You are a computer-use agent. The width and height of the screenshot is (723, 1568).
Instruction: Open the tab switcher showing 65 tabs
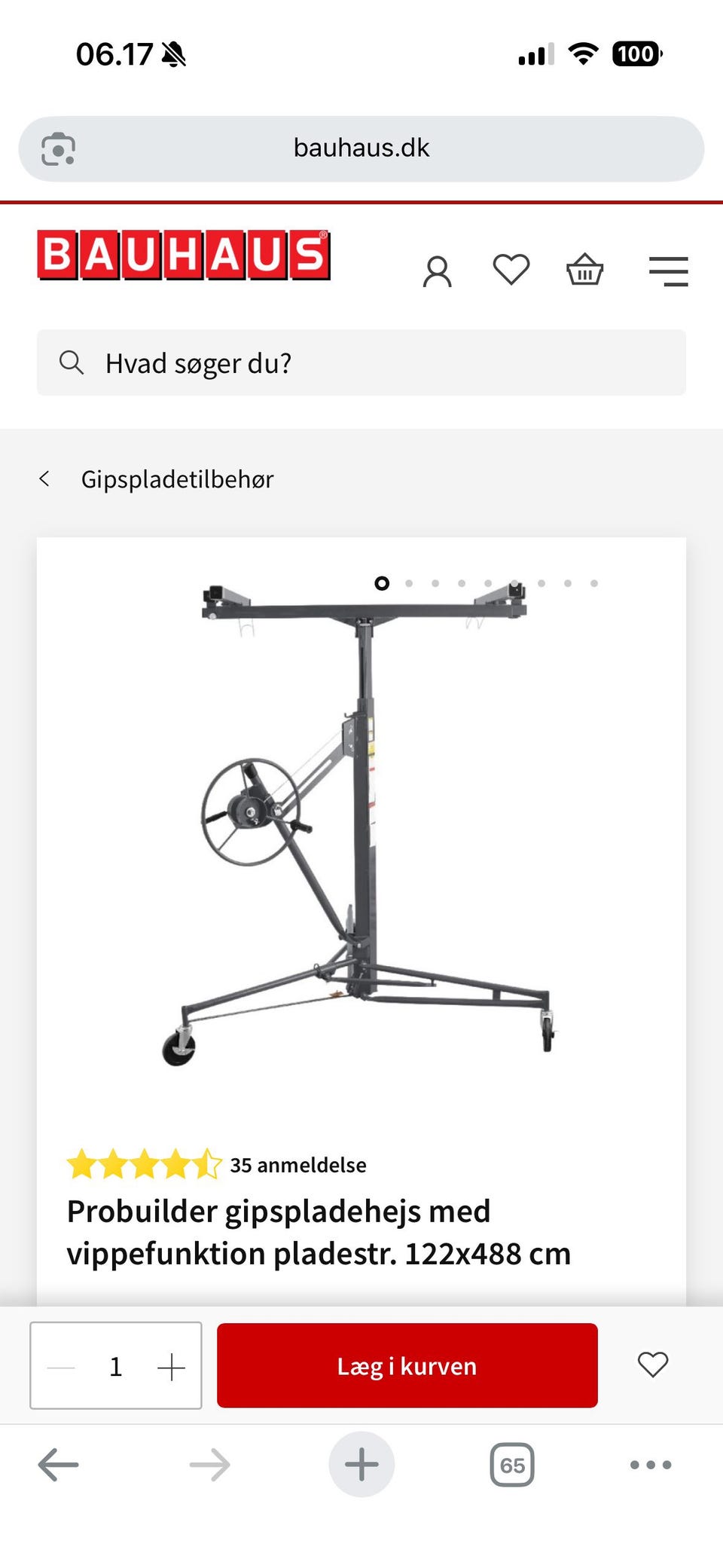pos(512,1464)
